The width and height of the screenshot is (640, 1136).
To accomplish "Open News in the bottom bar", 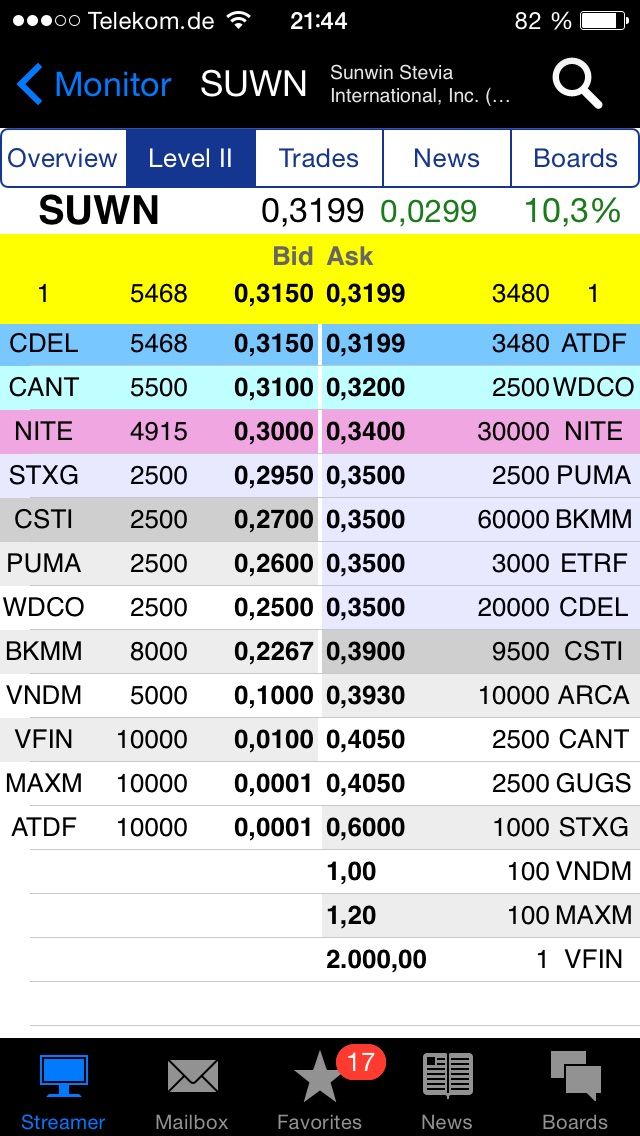I will [447, 1090].
